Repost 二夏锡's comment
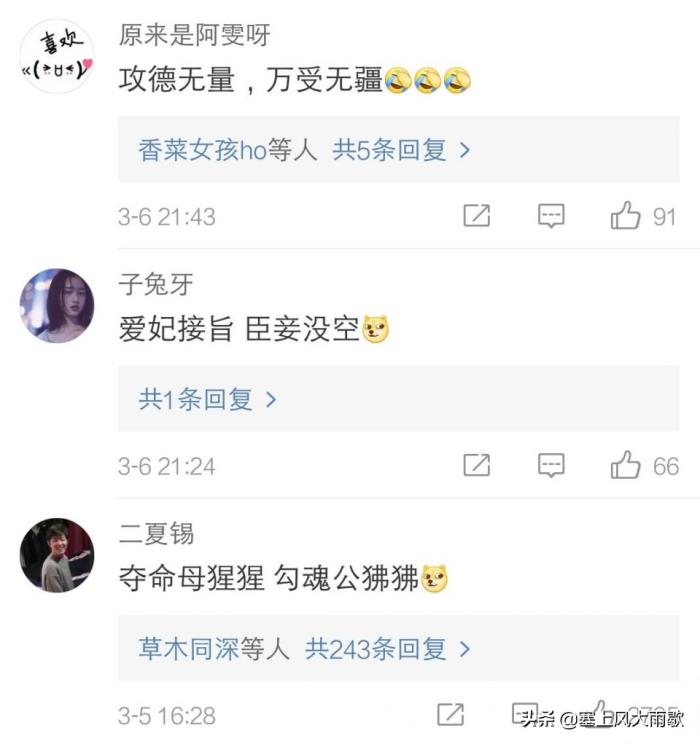This screenshot has height=744, width=700. 451,715
